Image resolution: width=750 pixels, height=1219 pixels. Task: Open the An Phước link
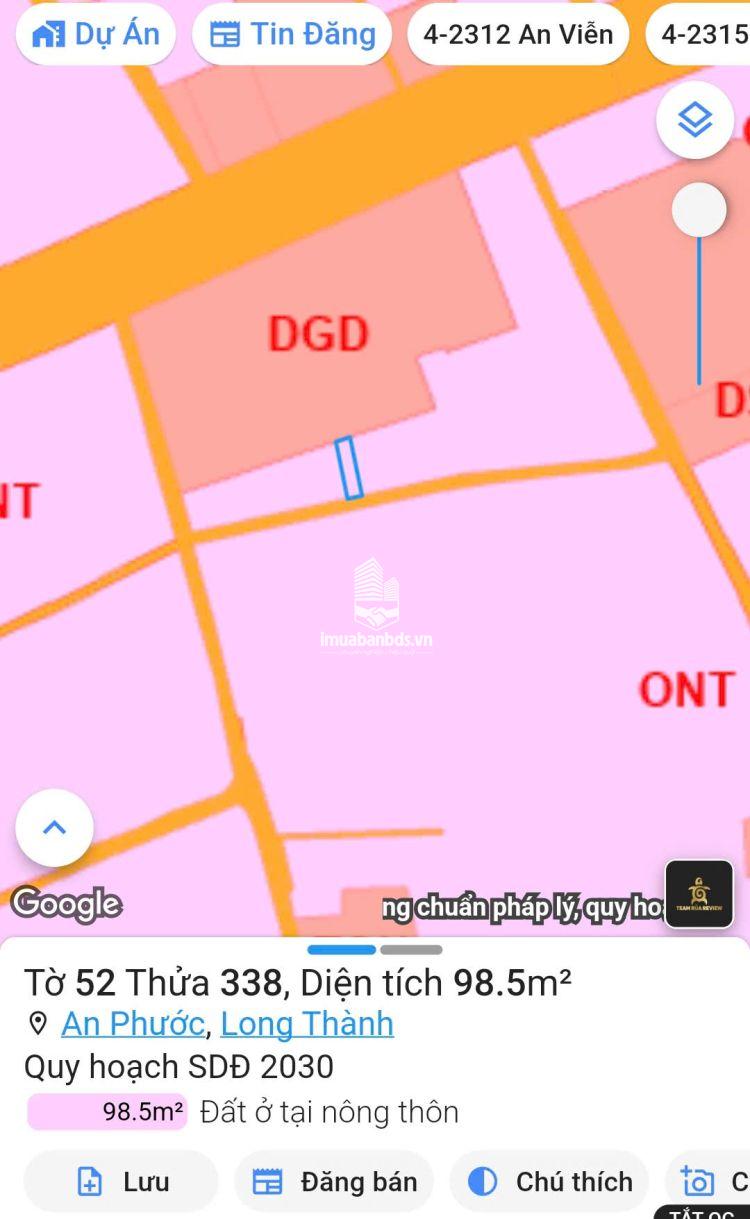coord(132,1024)
